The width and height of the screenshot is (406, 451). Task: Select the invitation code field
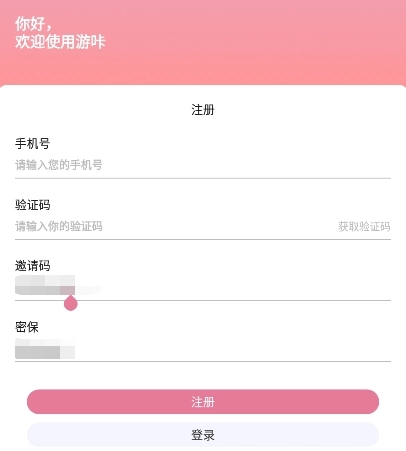[x=203, y=286]
